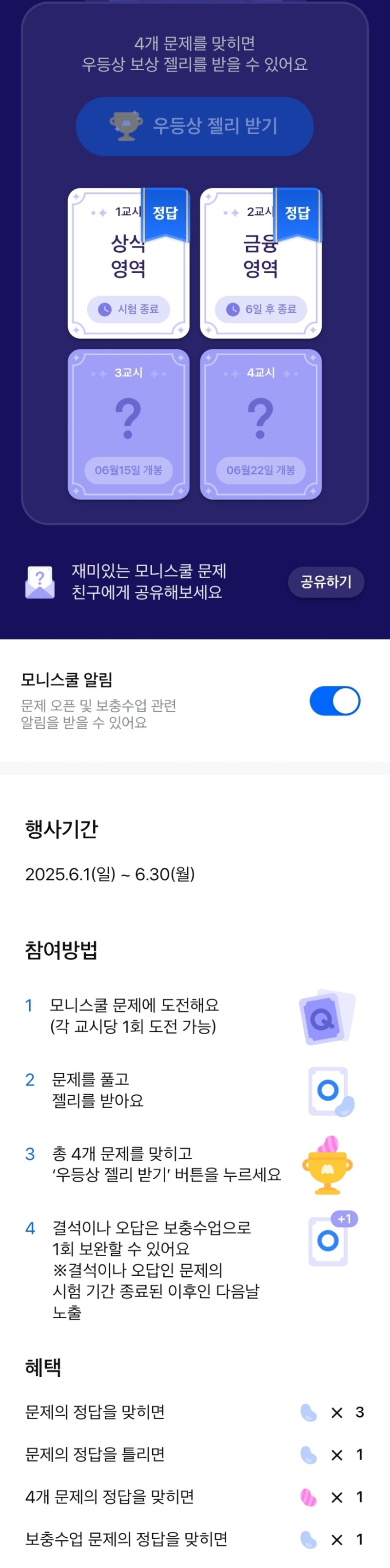Select the locked 3교시 card
The image size is (390, 1568).
coord(128,424)
